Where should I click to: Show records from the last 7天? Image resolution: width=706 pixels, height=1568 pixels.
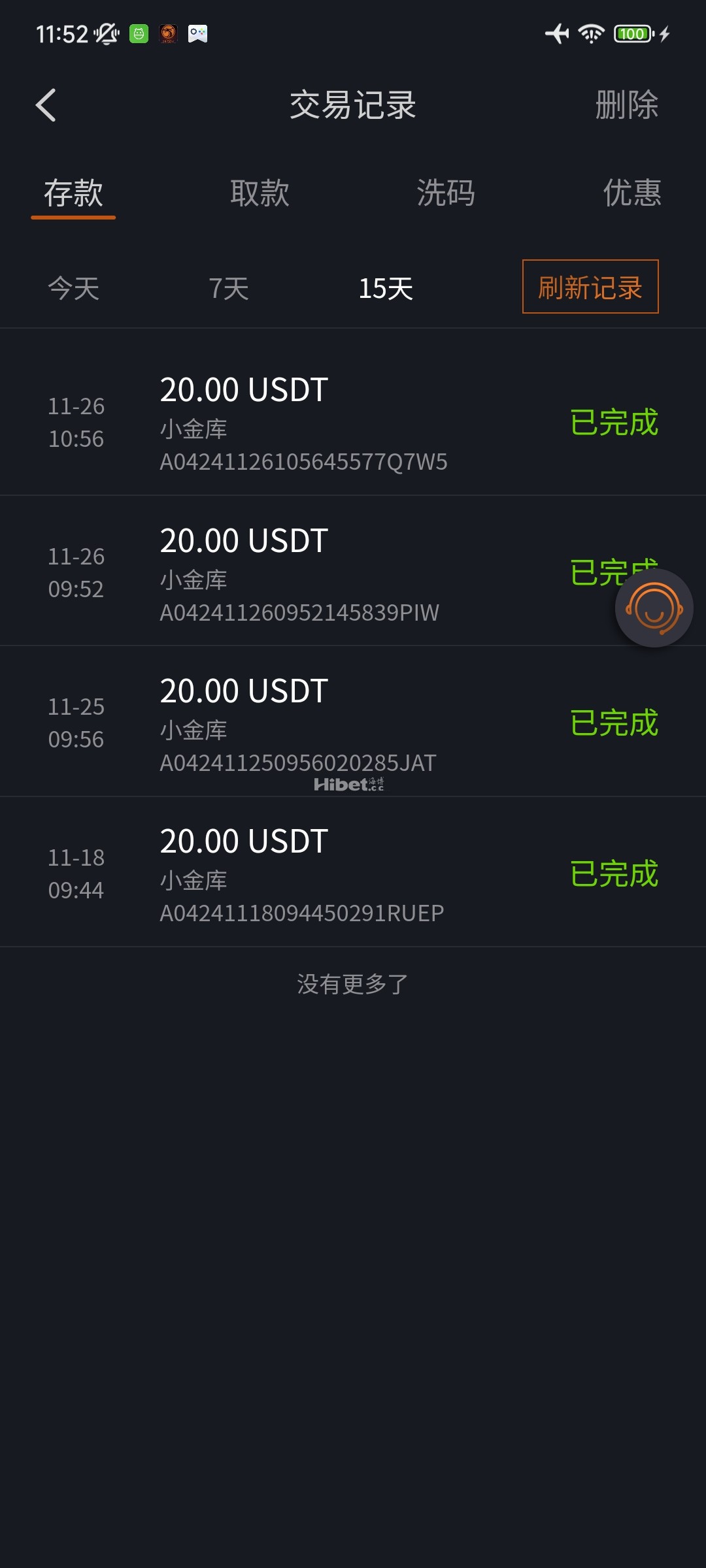tap(229, 288)
